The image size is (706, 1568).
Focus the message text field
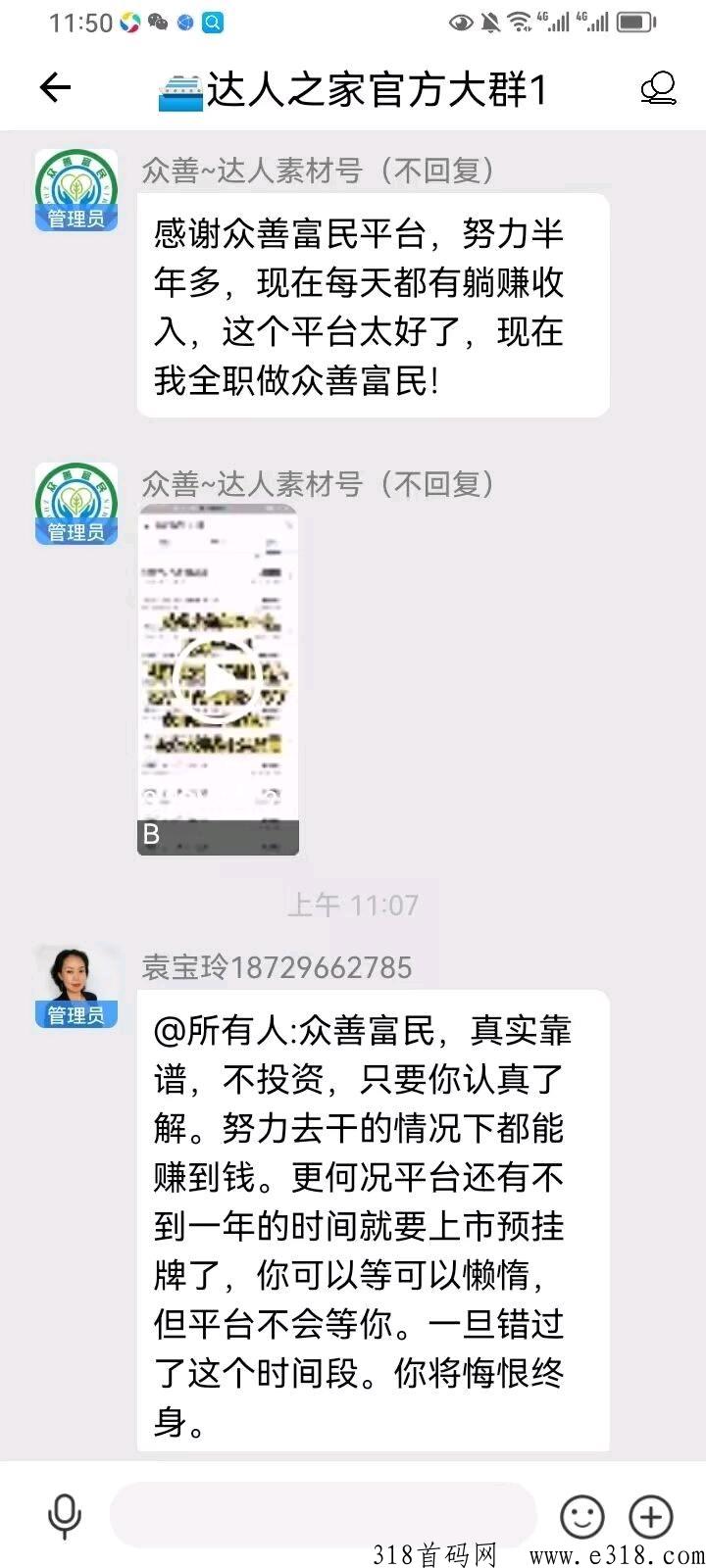coord(324,1515)
